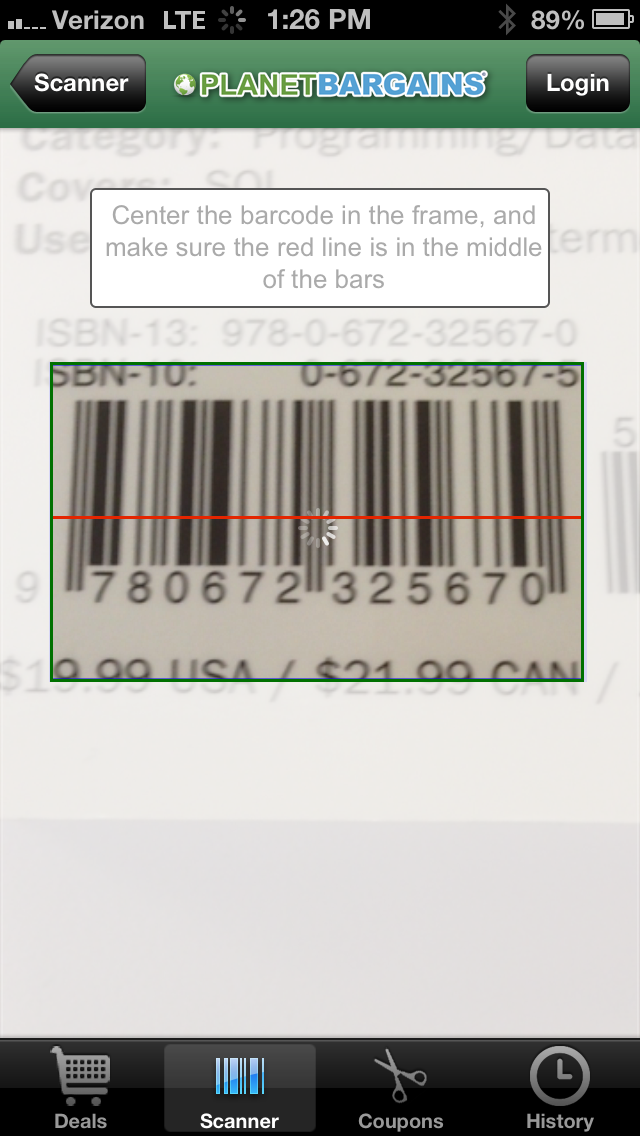Select the Scanner tab
This screenshot has height=1136, width=640.
[240, 1089]
